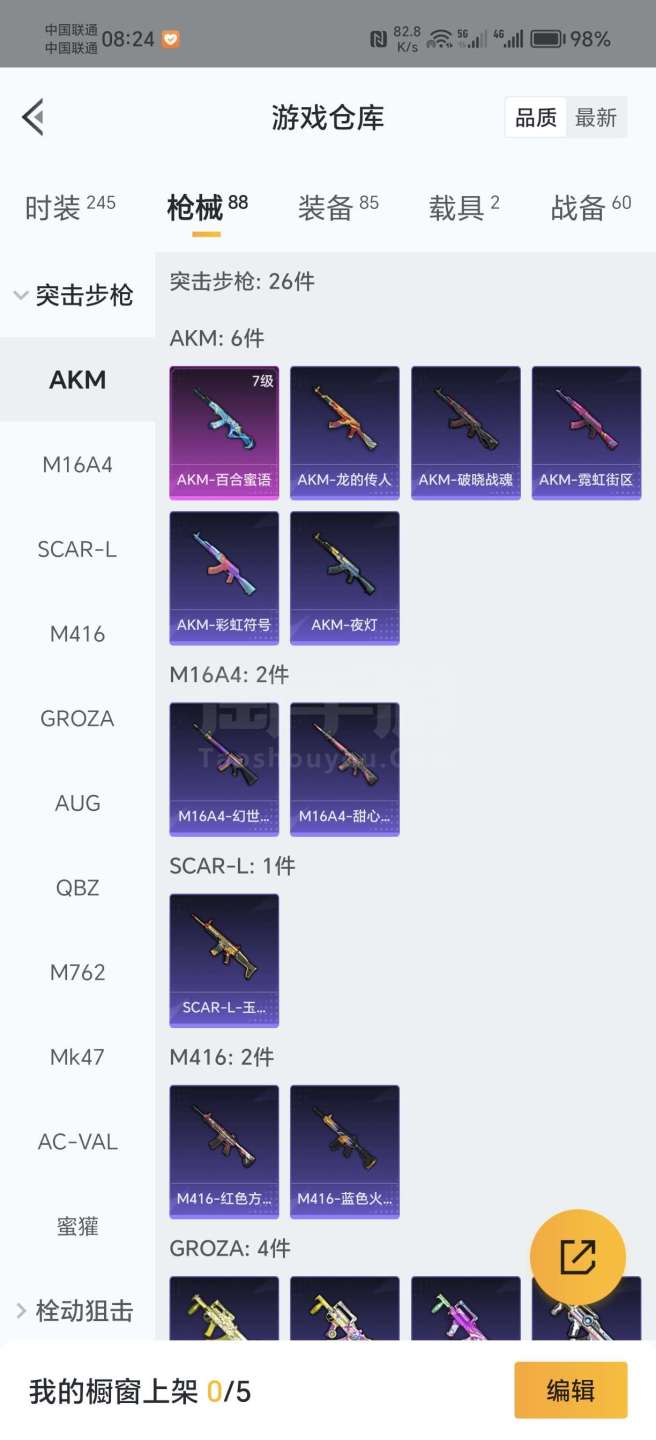Sort items by 品质

[536, 118]
